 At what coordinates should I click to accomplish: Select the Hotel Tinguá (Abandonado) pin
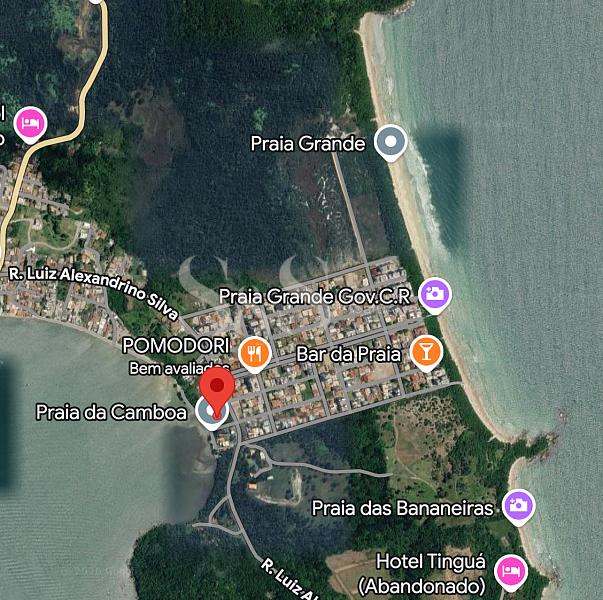pyautogui.click(x=510, y=572)
